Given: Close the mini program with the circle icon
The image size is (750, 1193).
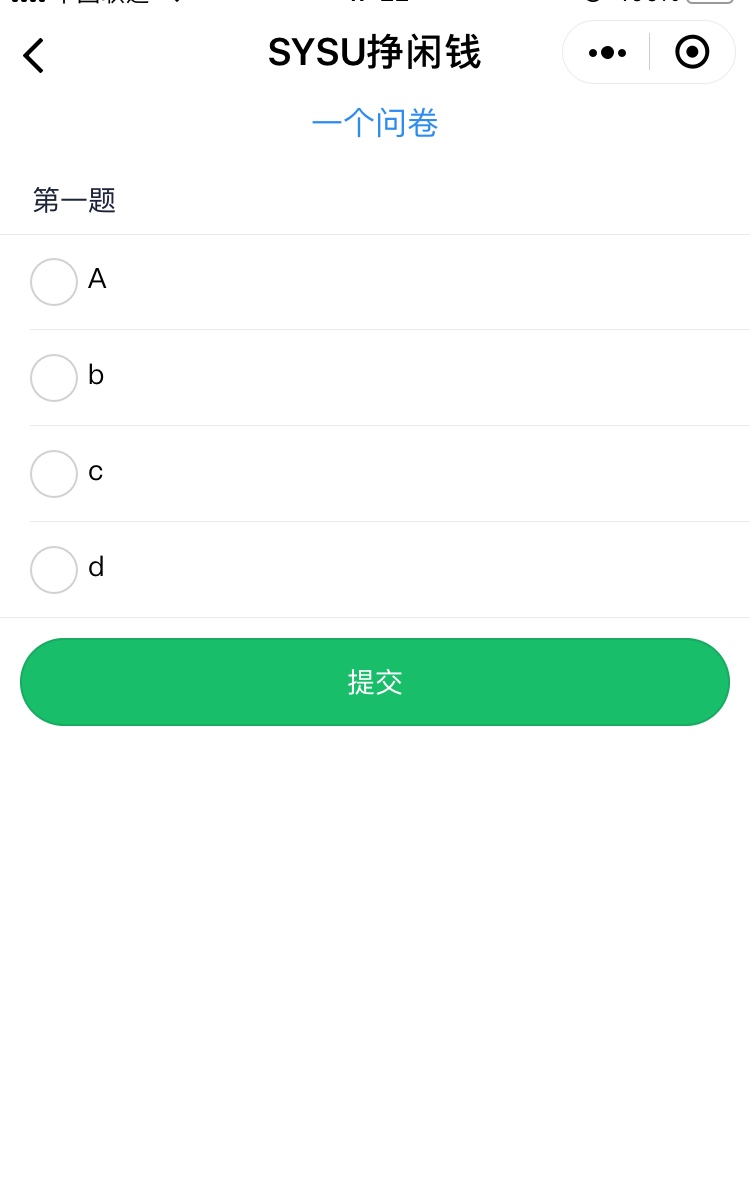Looking at the screenshot, I should (692, 52).
